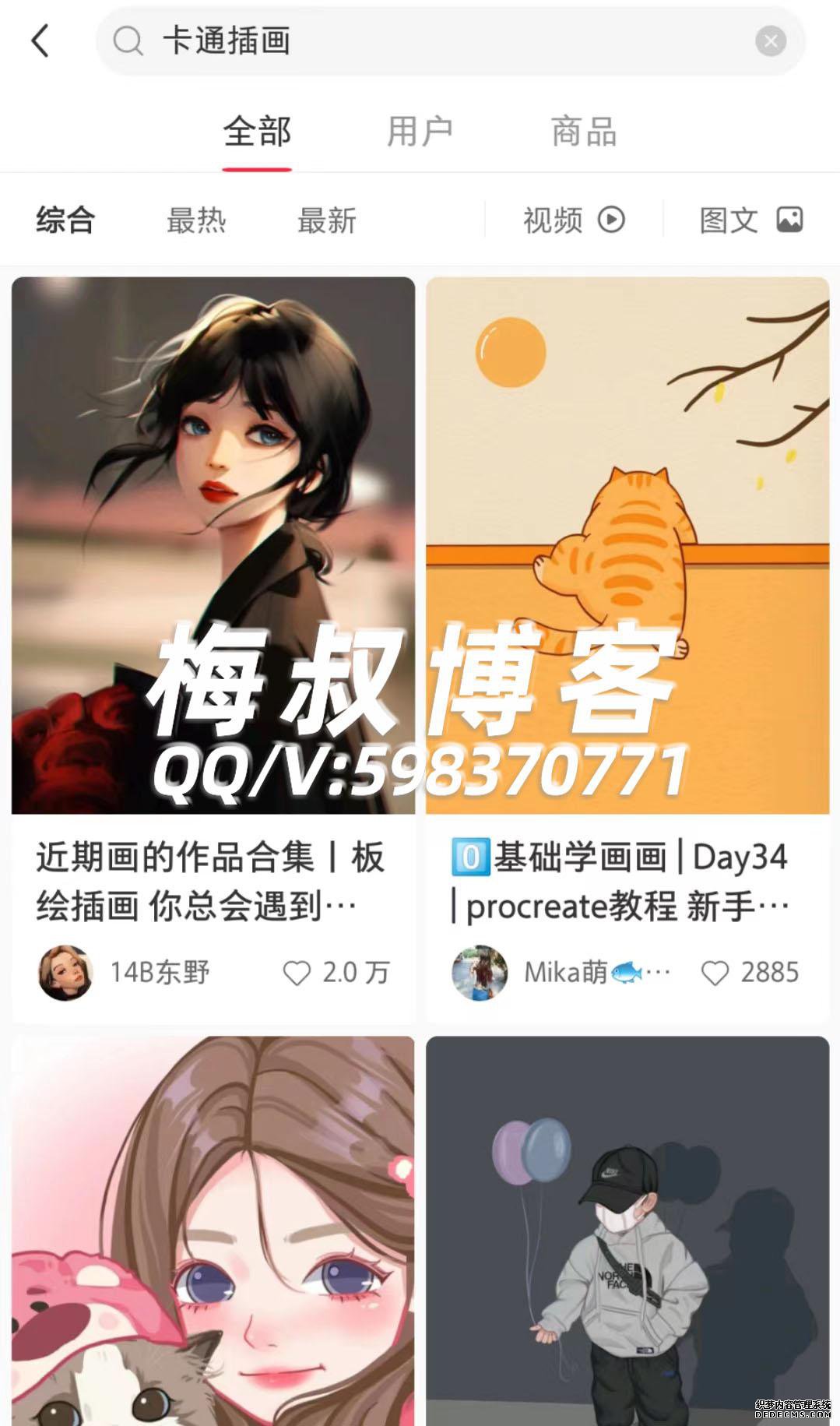The height and width of the screenshot is (1426, 840).
Task: Select the 全部 tab
Action: point(257,132)
